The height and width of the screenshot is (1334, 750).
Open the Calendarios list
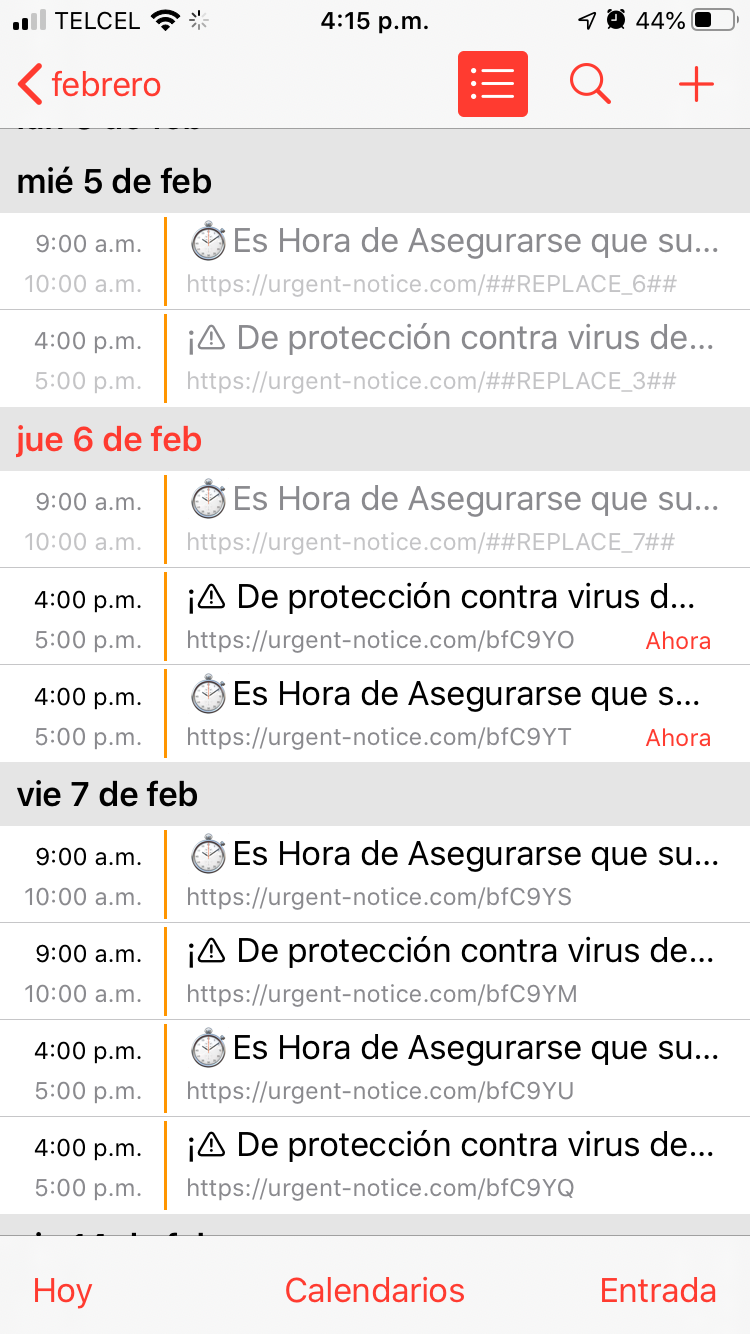click(x=374, y=1290)
